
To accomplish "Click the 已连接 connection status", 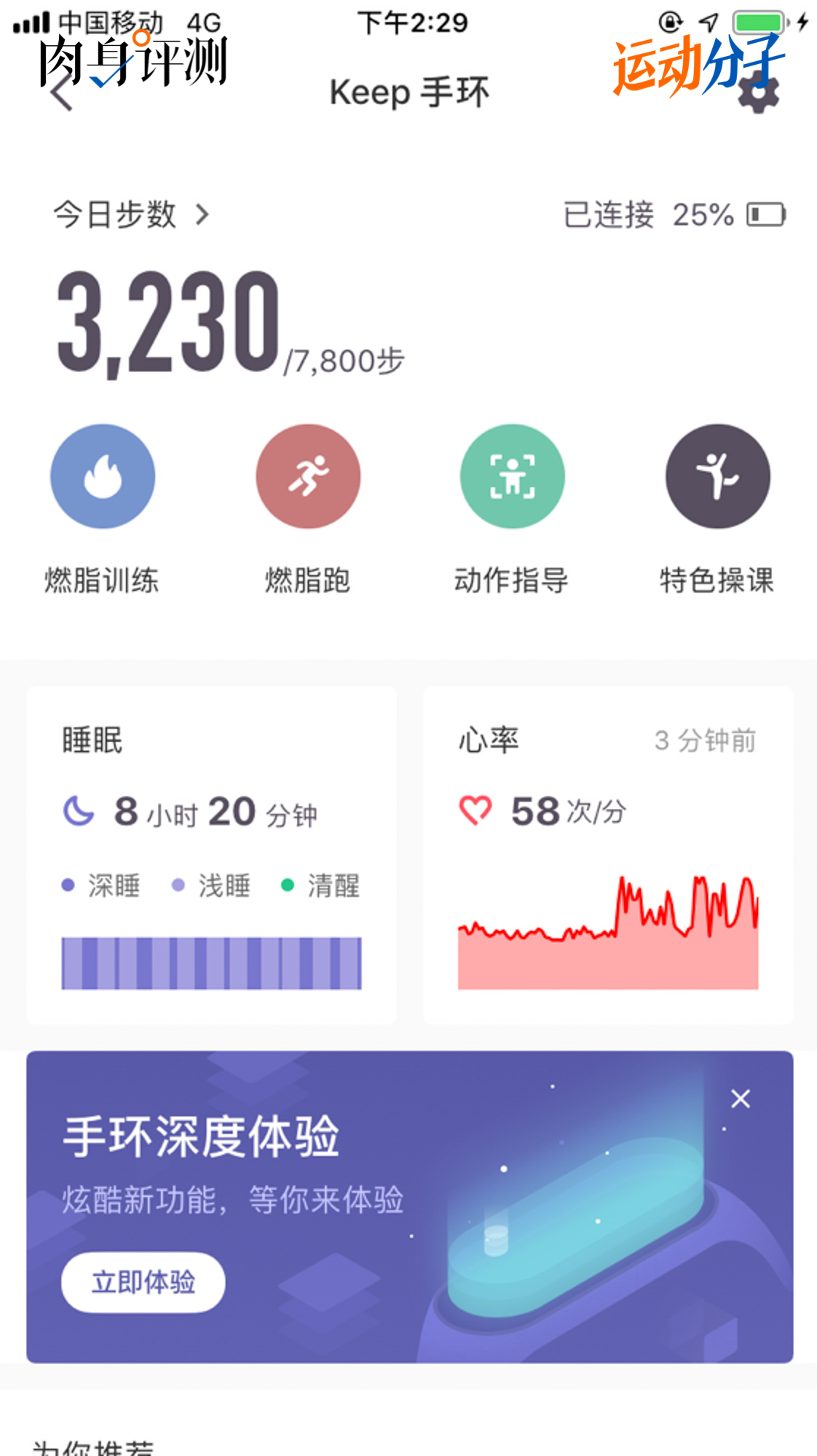I will (x=608, y=213).
